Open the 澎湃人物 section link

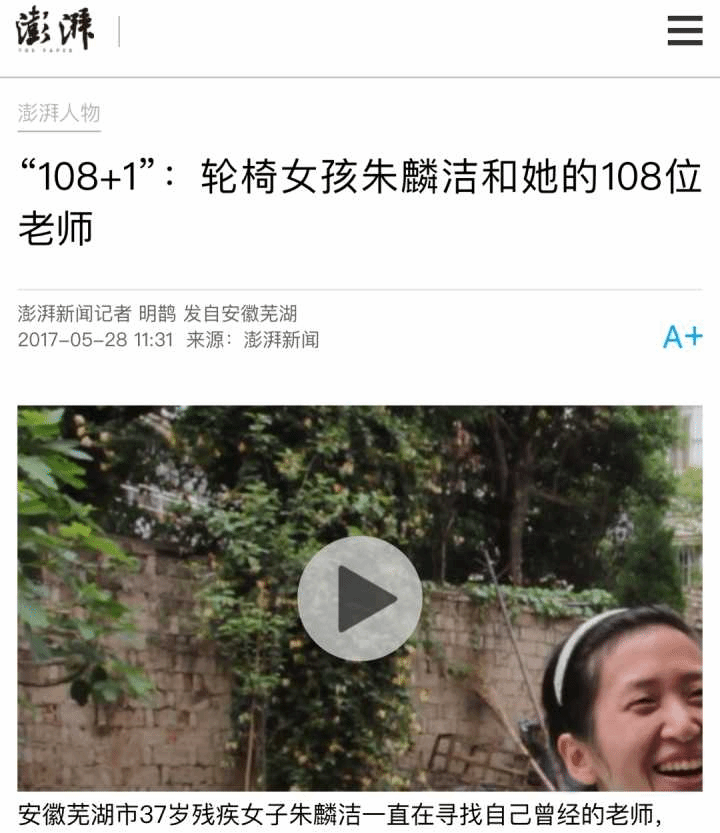pyautogui.click(x=59, y=113)
